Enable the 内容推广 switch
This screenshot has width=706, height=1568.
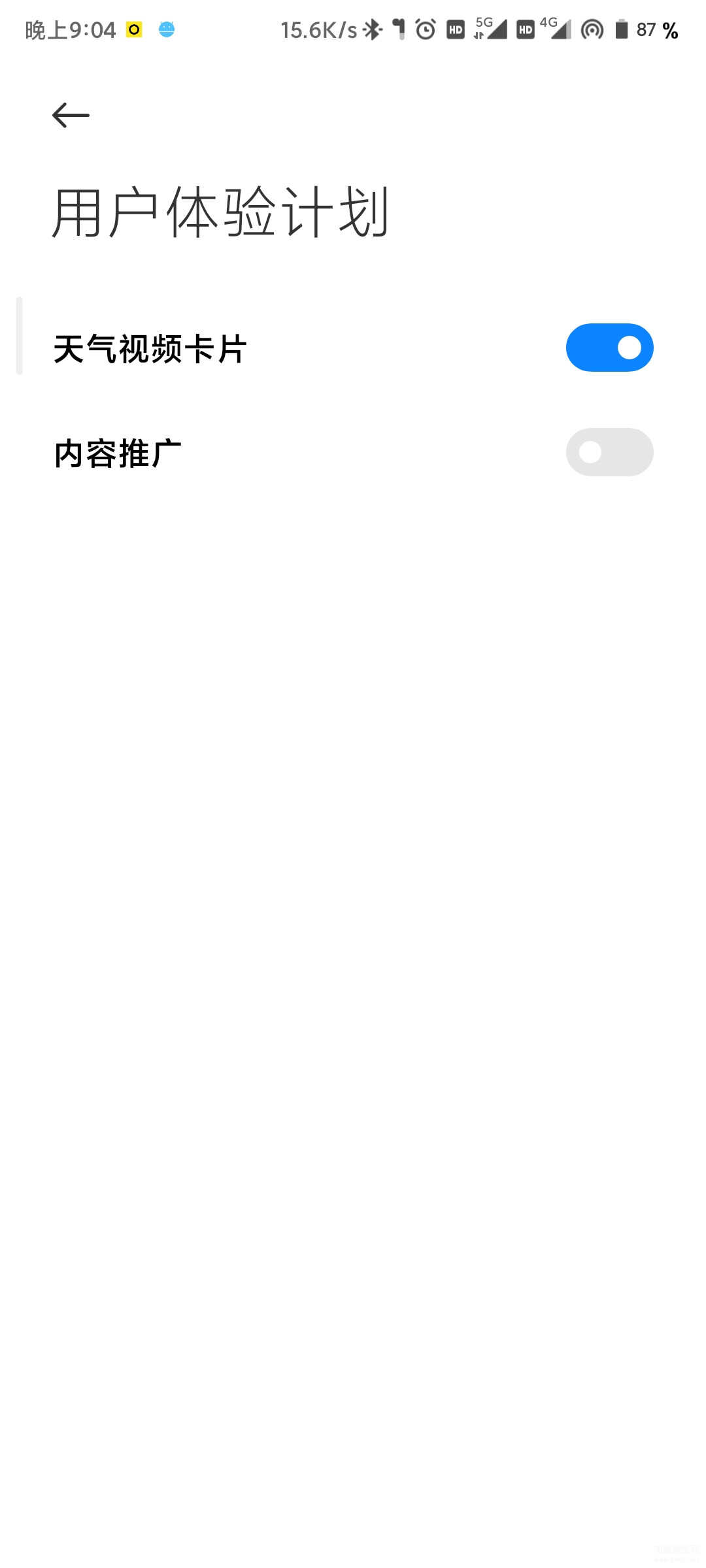click(x=609, y=452)
